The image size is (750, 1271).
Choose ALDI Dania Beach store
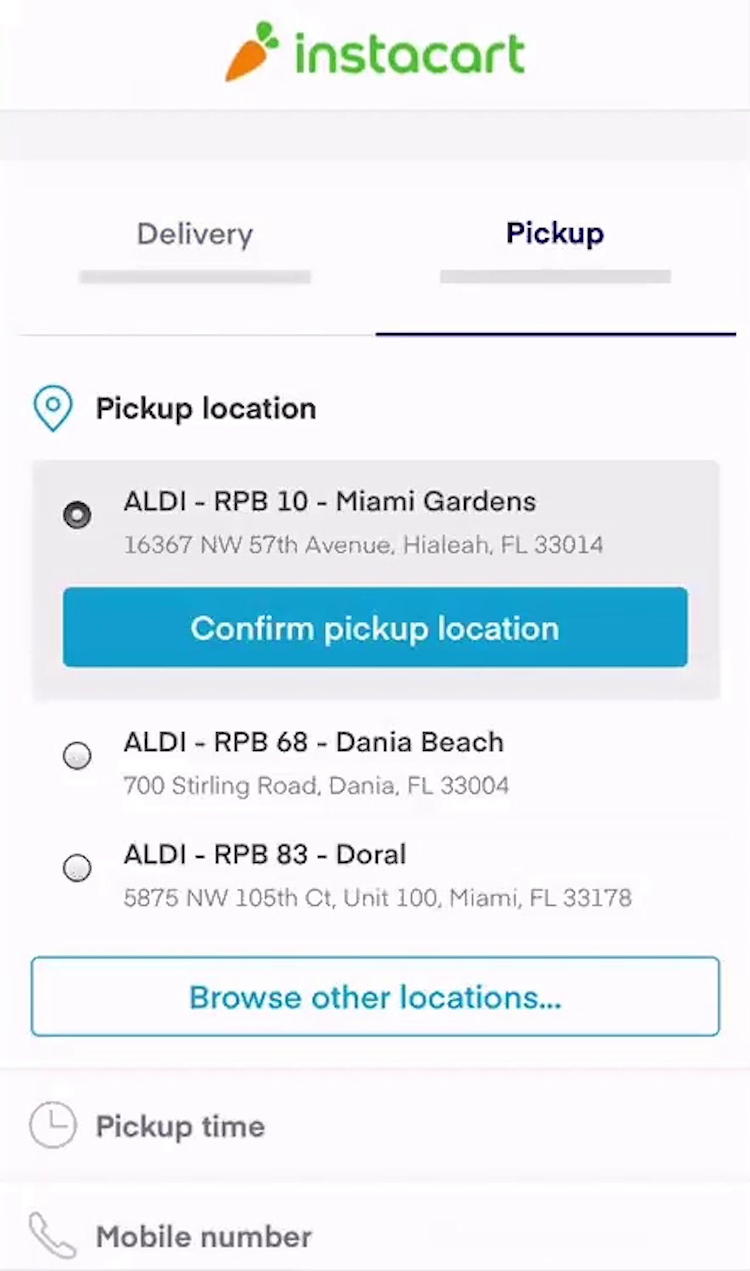(x=77, y=756)
